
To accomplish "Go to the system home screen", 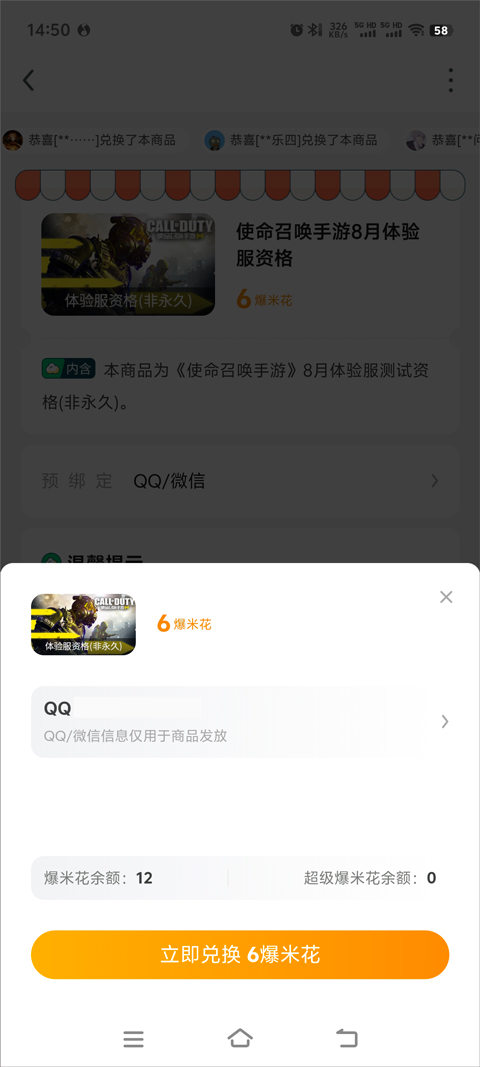I will [x=240, y=1038].
